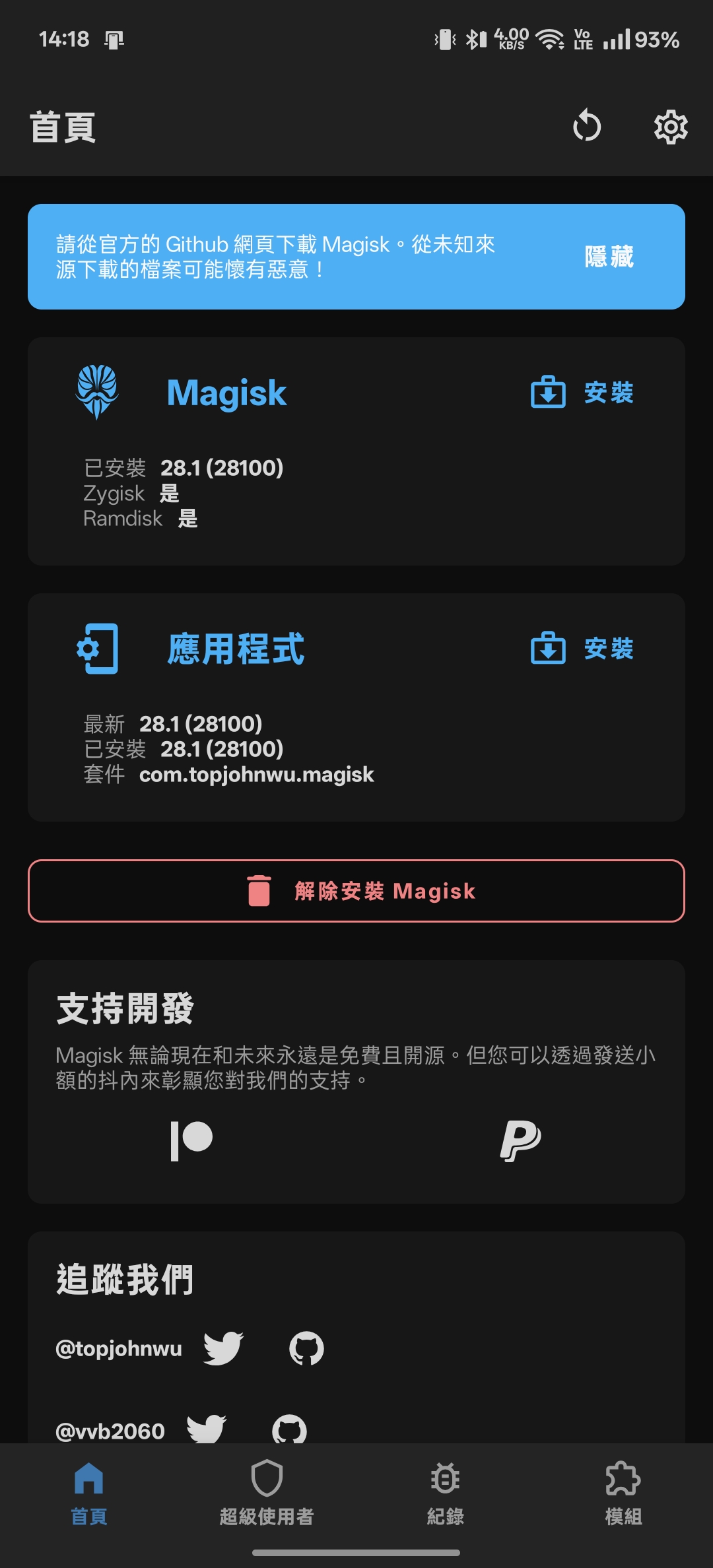Open the PayPal donation link
Image resolution: width=713 pixels, height=1568 pixels.
coord(520,1140)
